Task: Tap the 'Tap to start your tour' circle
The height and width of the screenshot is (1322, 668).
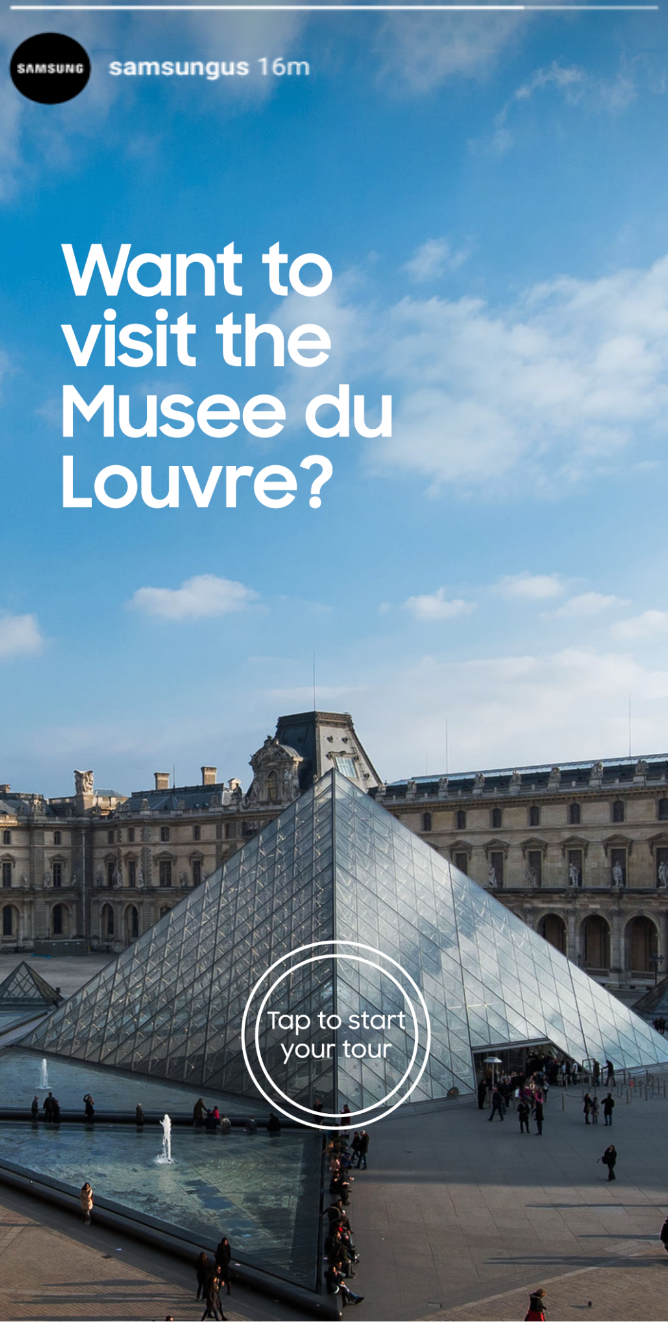Action: point(336,1035)
